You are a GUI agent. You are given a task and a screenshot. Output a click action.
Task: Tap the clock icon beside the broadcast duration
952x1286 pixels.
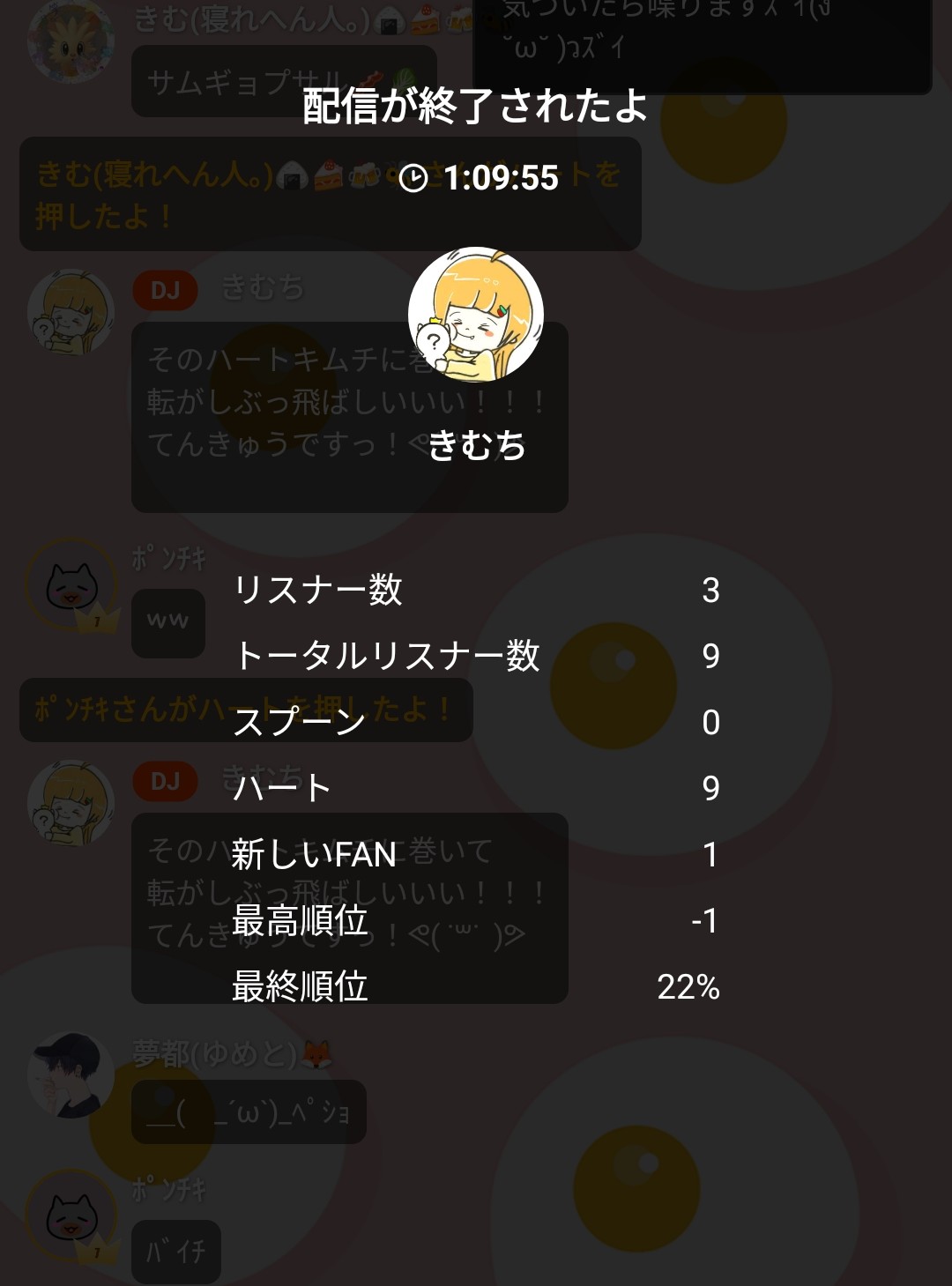coord(413,181)
